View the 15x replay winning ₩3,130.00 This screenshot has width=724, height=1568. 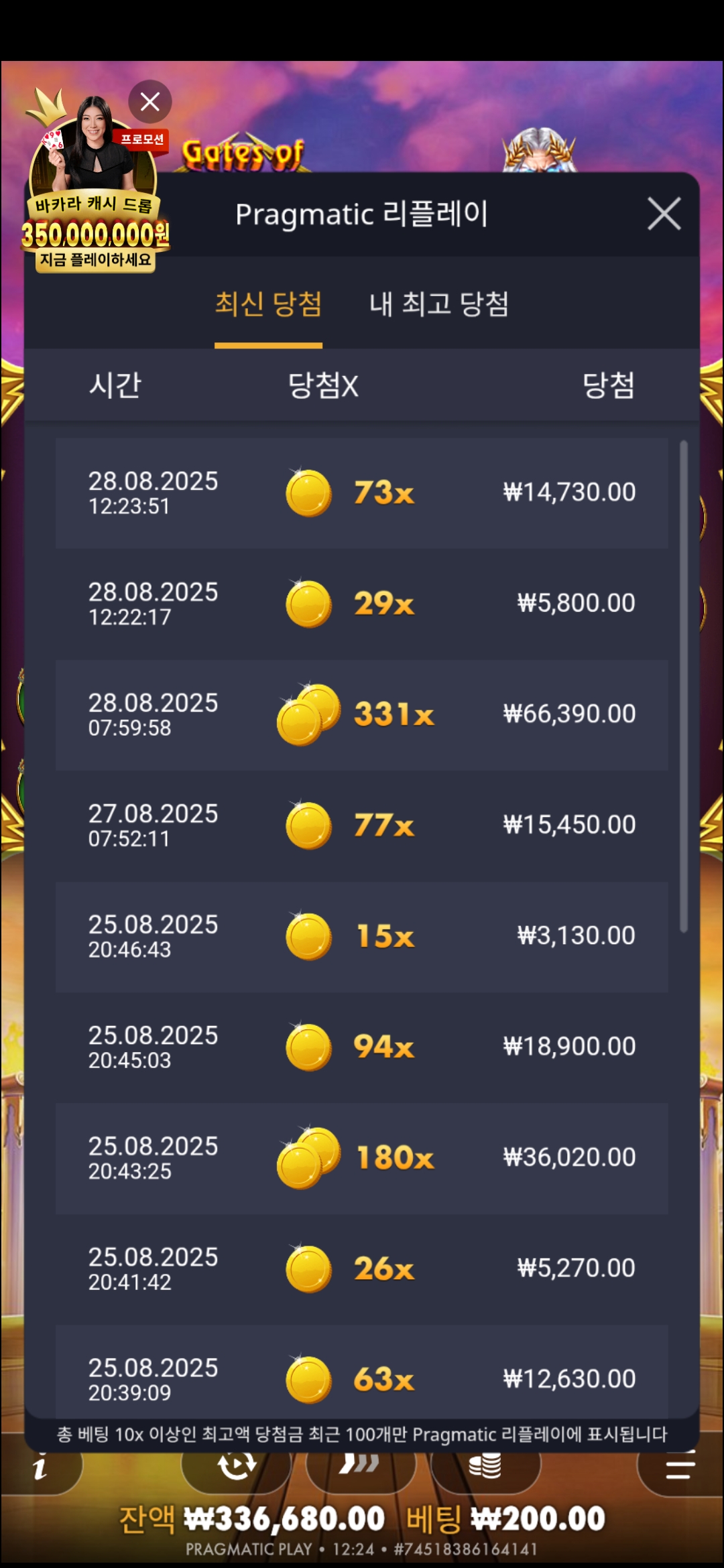tap(362, 936)
